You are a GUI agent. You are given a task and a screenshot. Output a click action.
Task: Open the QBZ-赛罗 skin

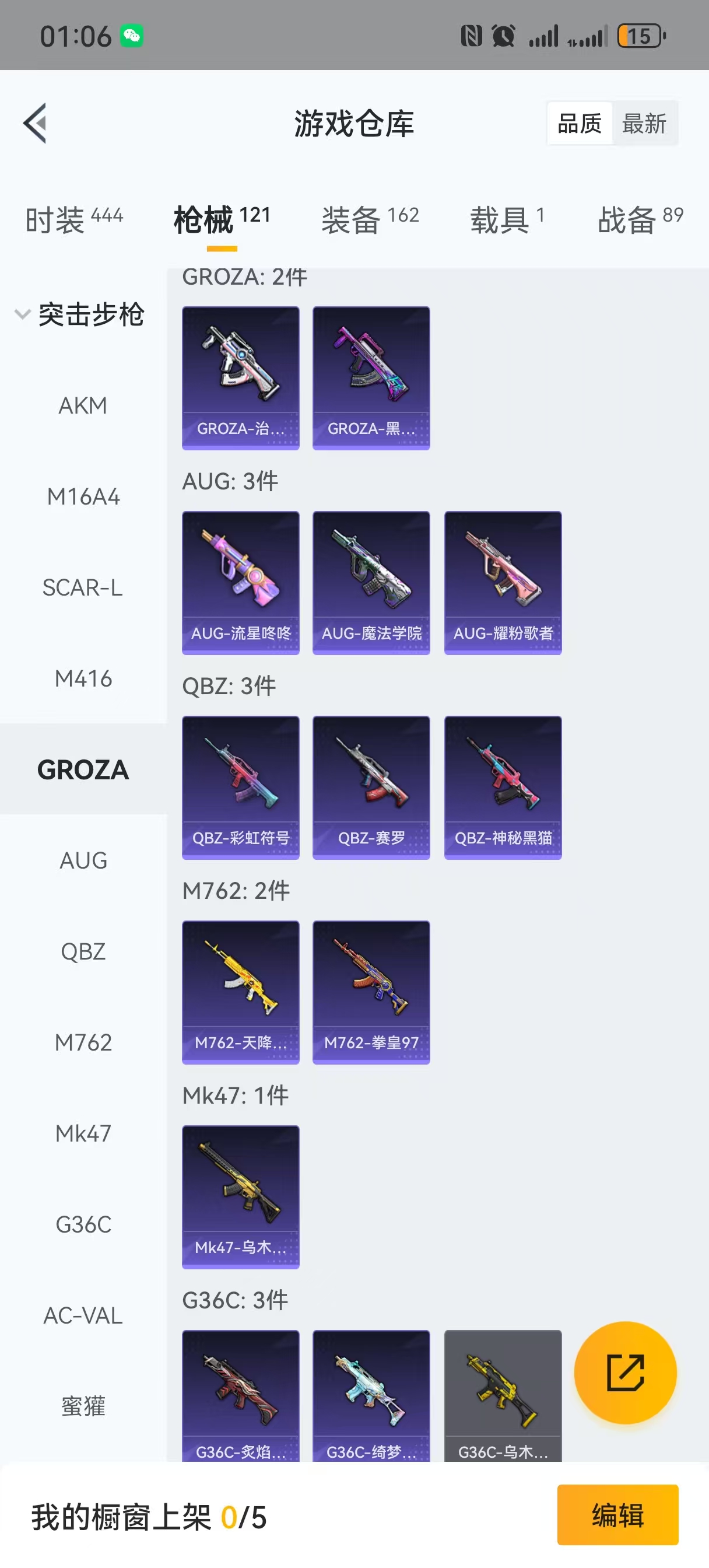(x=371, y=787)
